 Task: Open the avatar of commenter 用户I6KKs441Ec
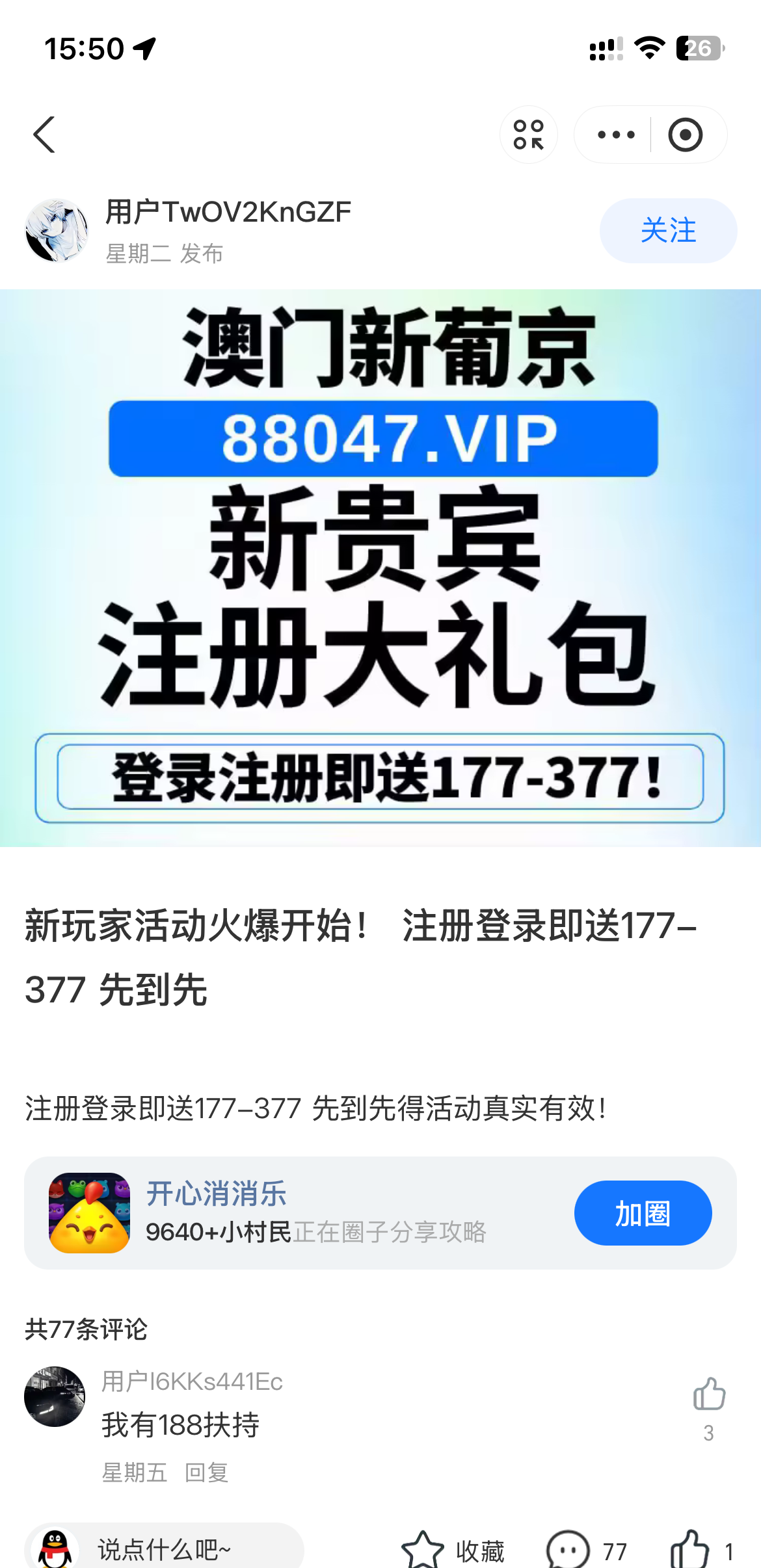pyautogui.click(x=55, y=1396)
